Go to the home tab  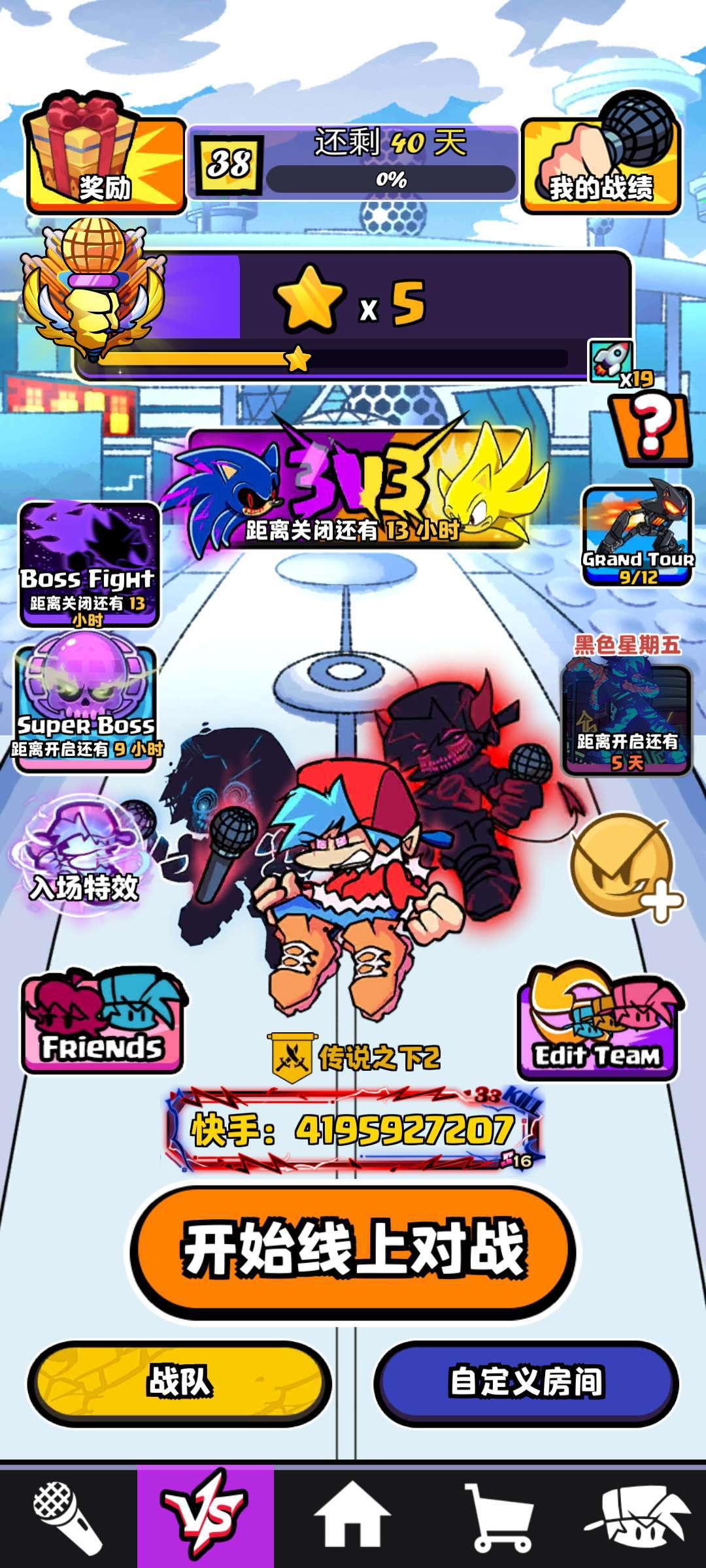pos(353,1517)
